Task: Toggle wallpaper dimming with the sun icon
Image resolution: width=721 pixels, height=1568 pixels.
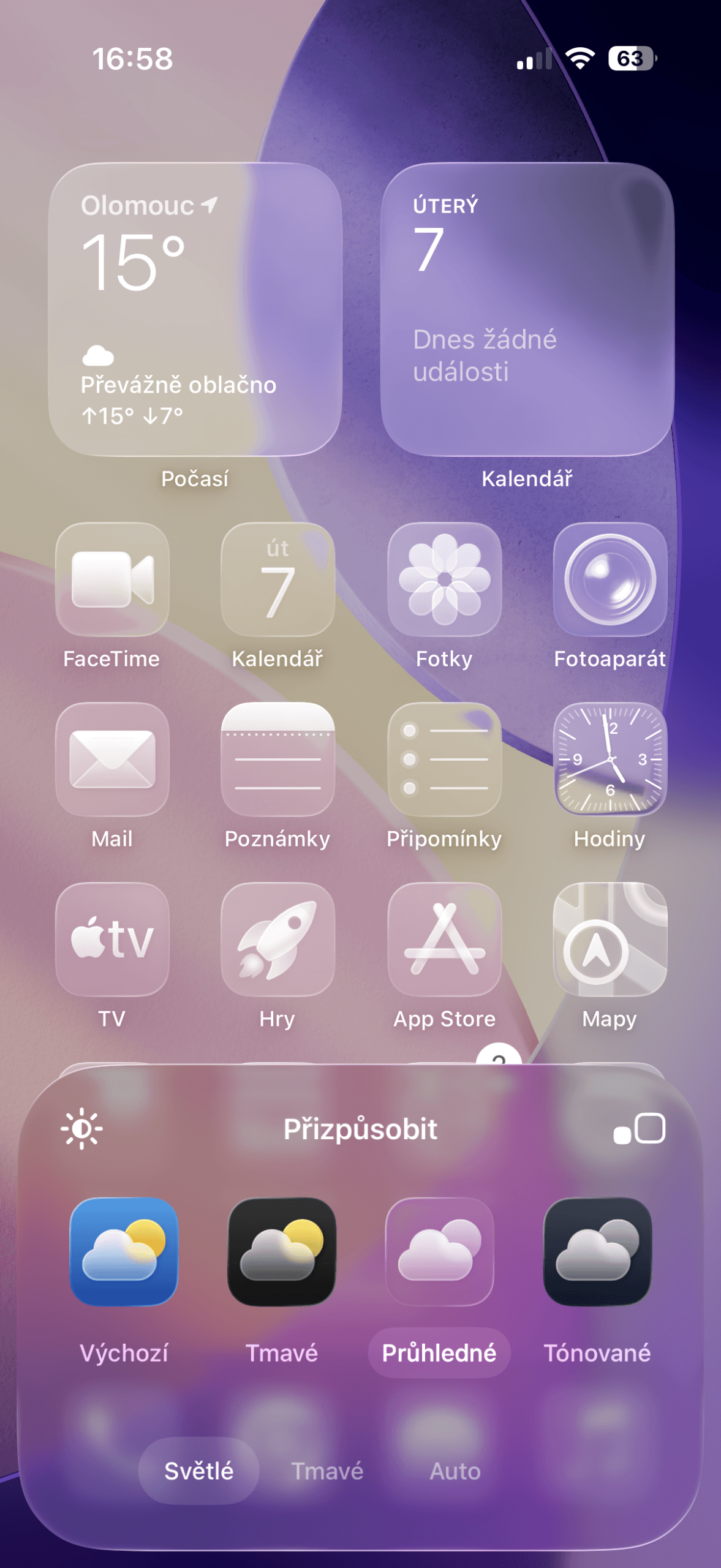Action: pyautogui.click(x=81, y=1128)
